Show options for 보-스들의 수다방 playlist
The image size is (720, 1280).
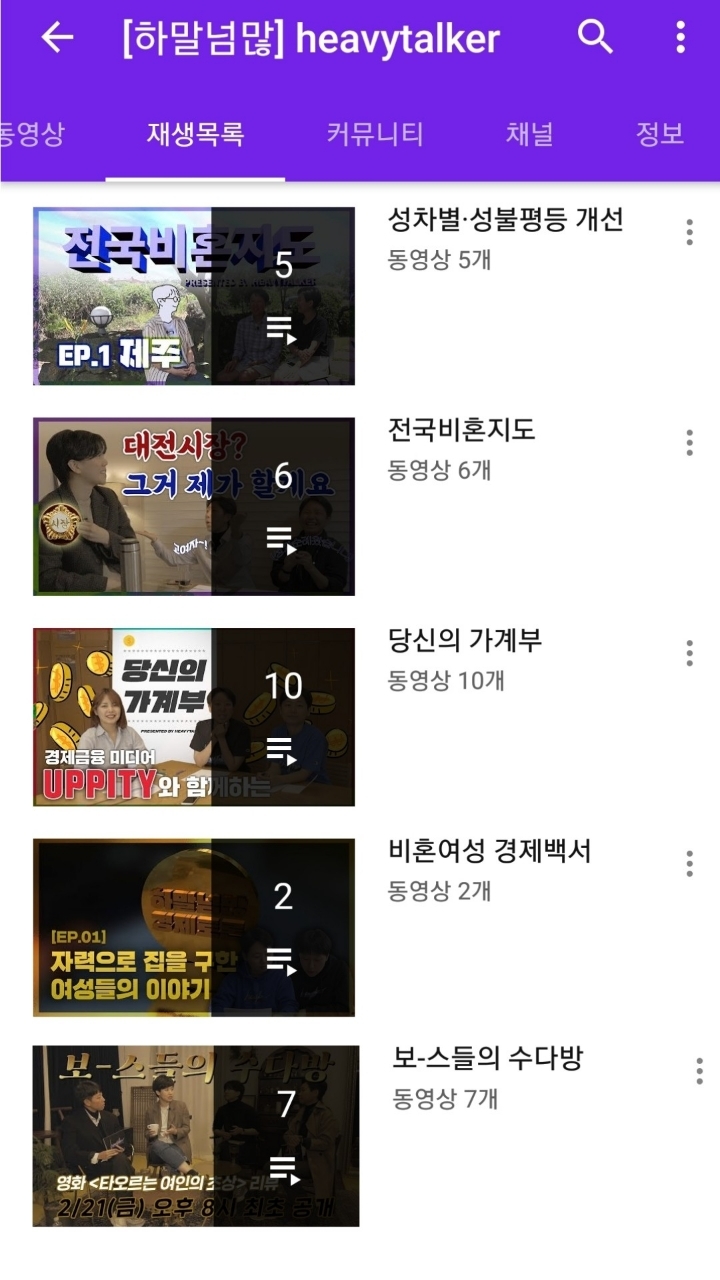699,1071
